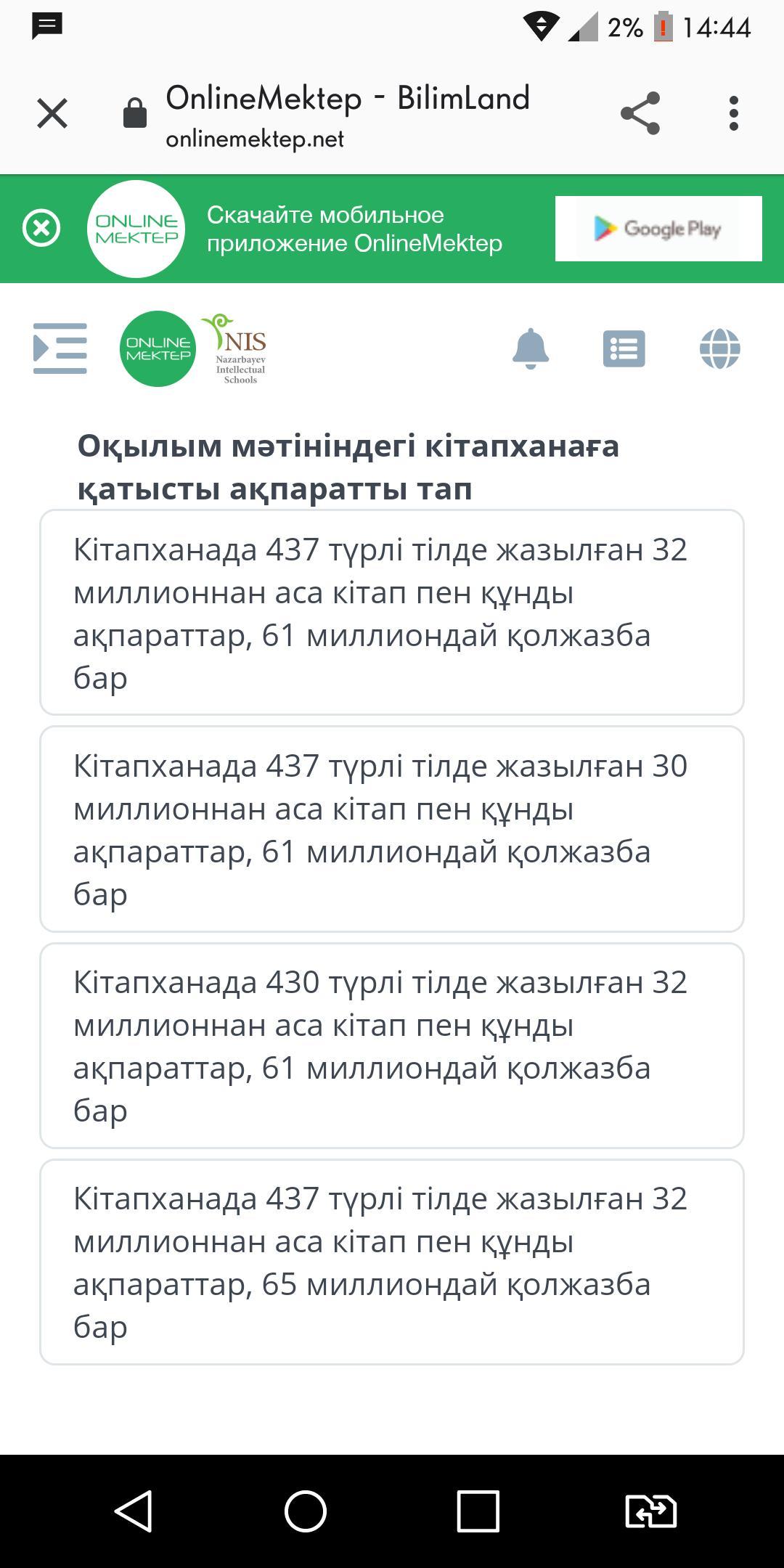
Task: Open the notifications bell
Action: 531,349
